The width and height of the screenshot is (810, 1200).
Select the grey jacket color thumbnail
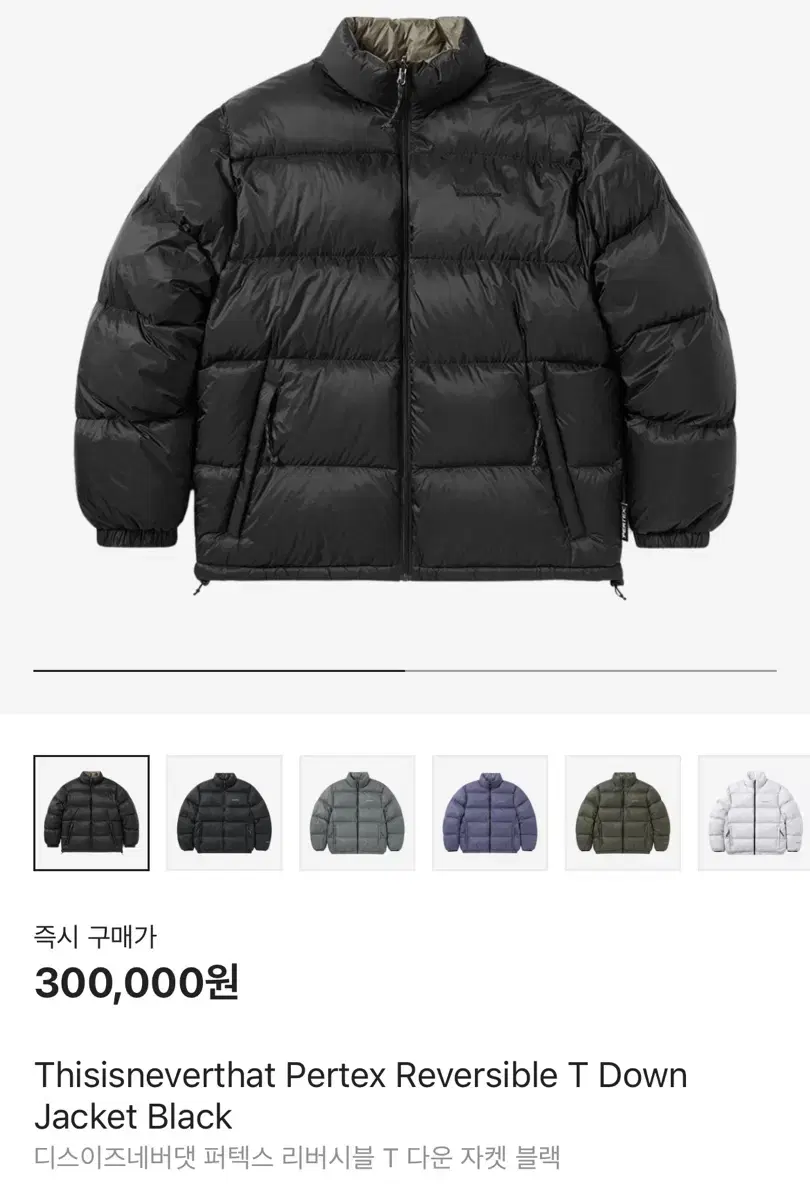pyautogui.click(x=355, y=812)
